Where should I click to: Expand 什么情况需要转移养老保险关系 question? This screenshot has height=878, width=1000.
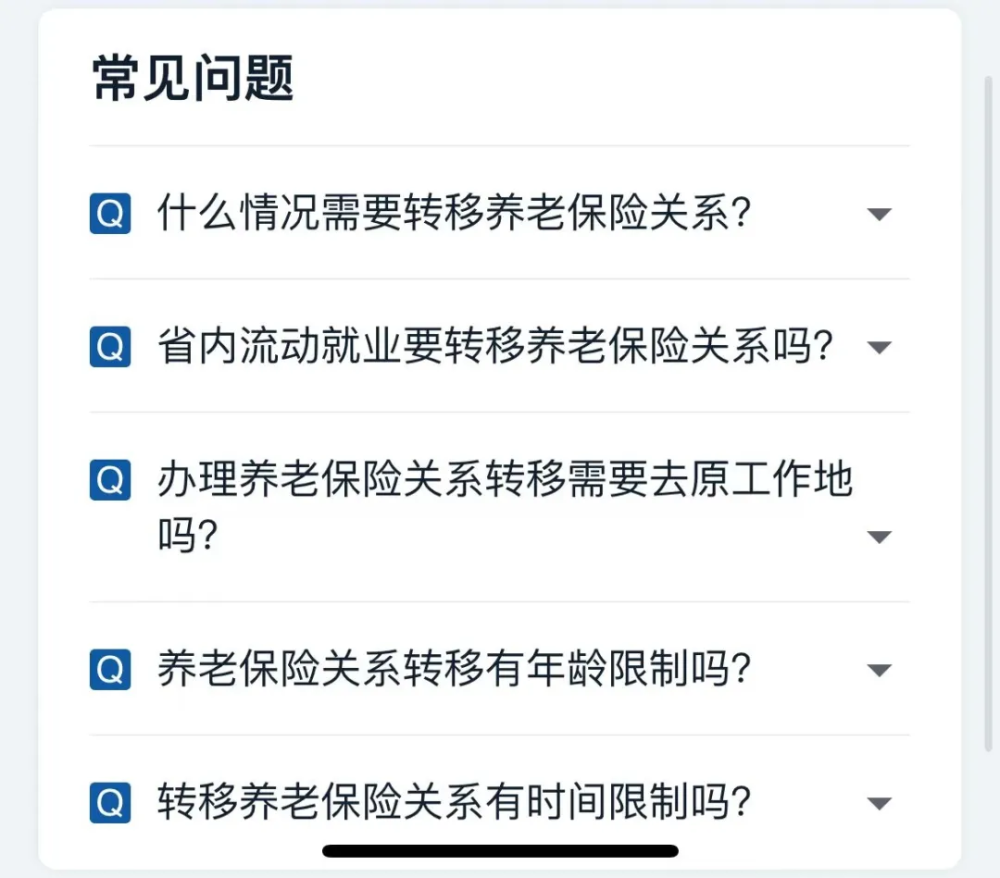878,214
